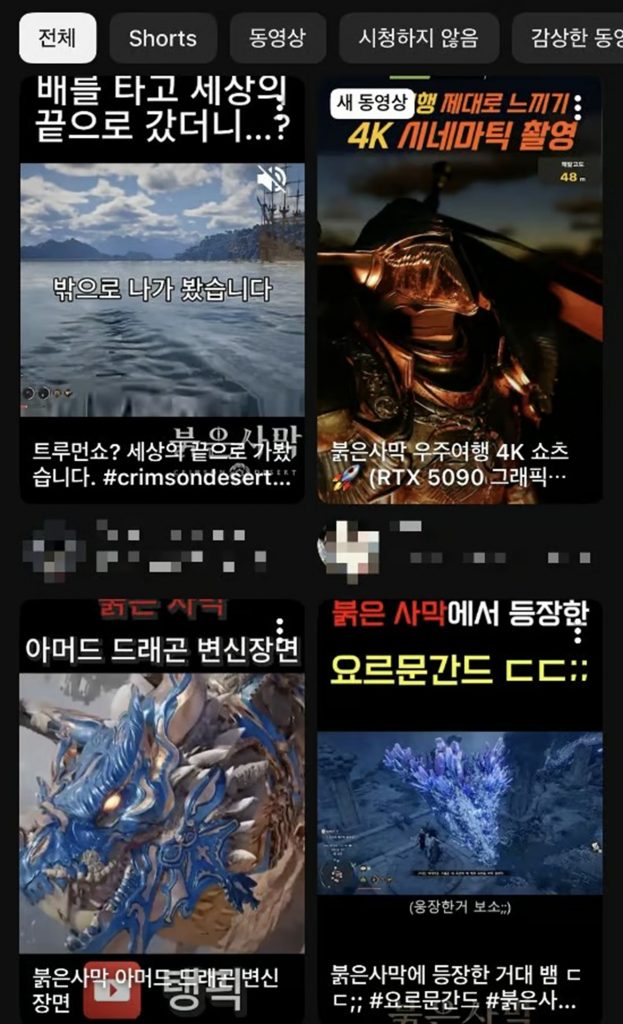Select the 전체 filter chip
Screen dimensions: 623x1024
tap(58, 39)
